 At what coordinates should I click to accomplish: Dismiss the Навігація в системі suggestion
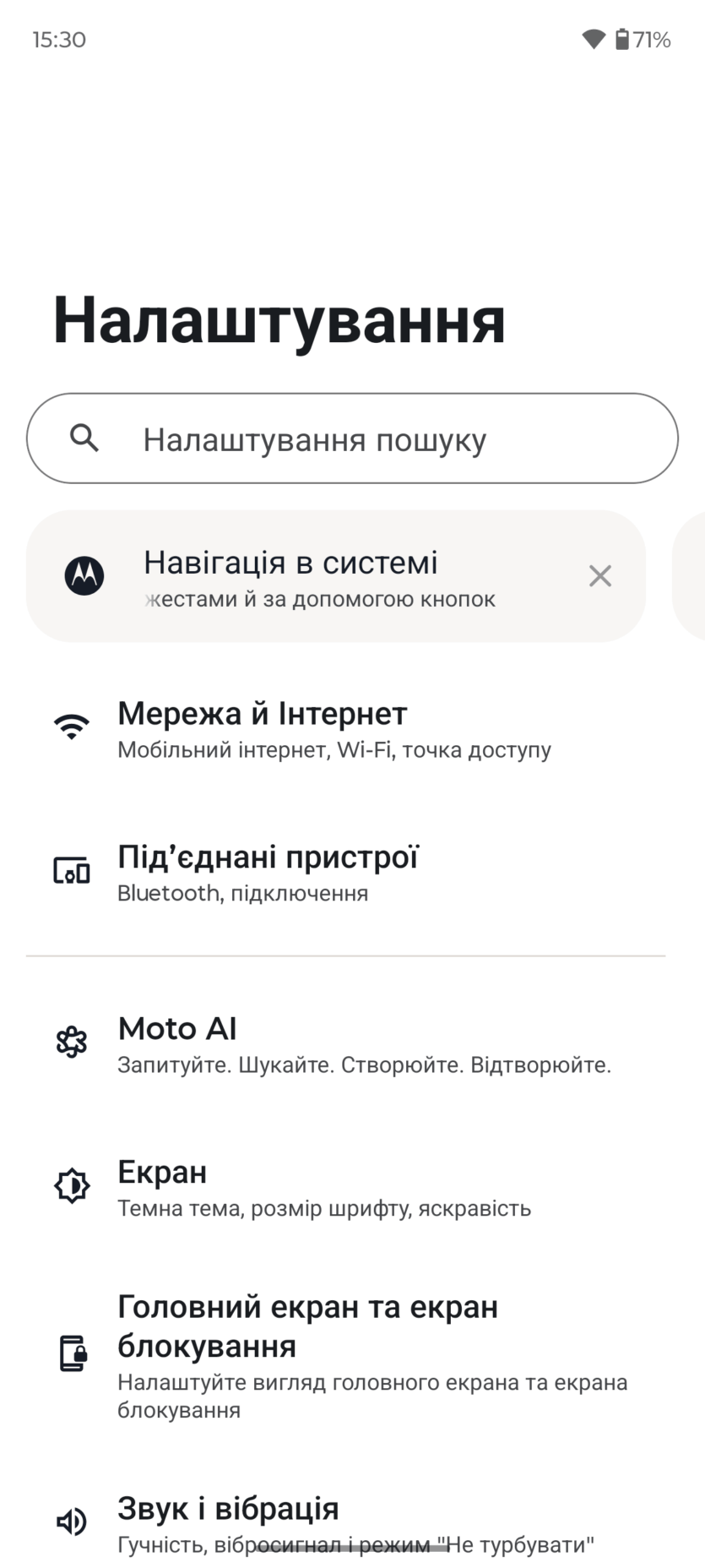599,576
